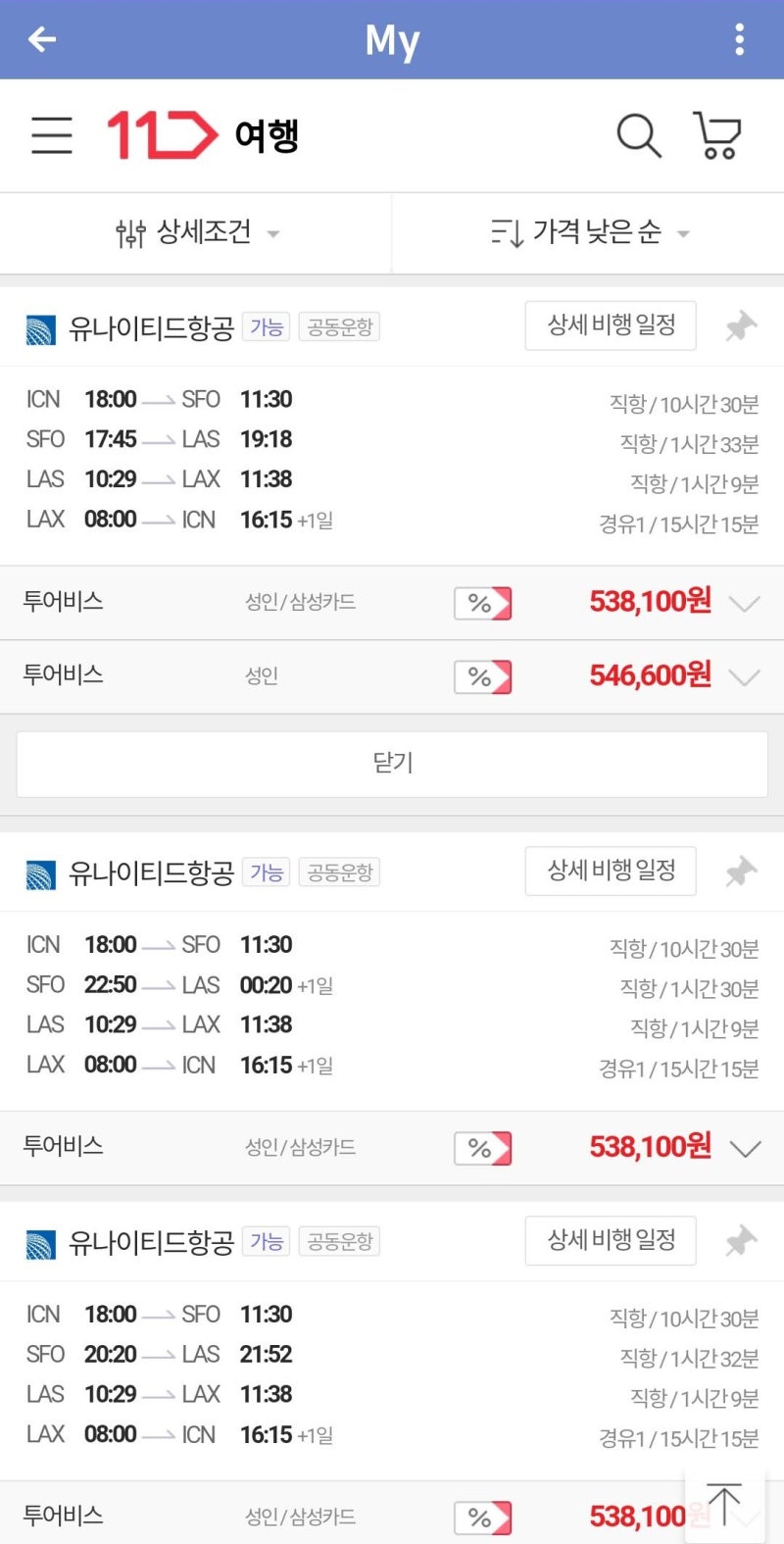
Task: Click the back arrow in the header
Action: pyautogui.click(x=39, y=39)
